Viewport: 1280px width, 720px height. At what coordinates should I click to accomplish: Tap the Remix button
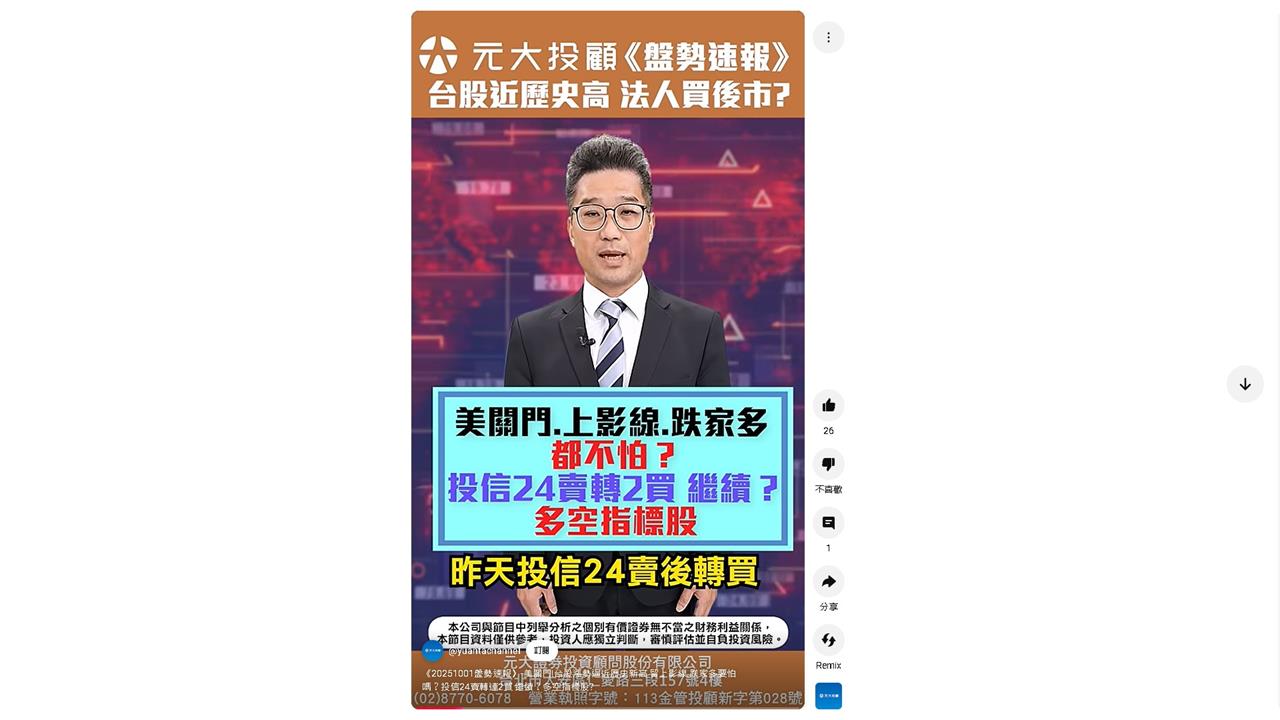click(828, 640)
